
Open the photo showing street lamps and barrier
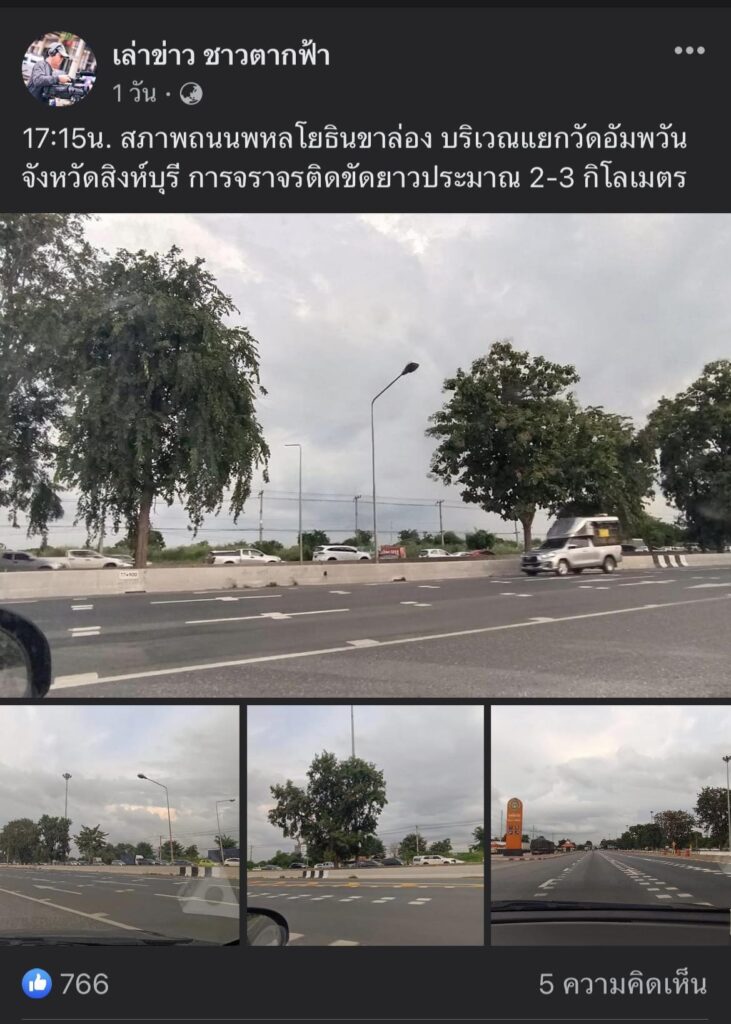[x=119, y=825]
